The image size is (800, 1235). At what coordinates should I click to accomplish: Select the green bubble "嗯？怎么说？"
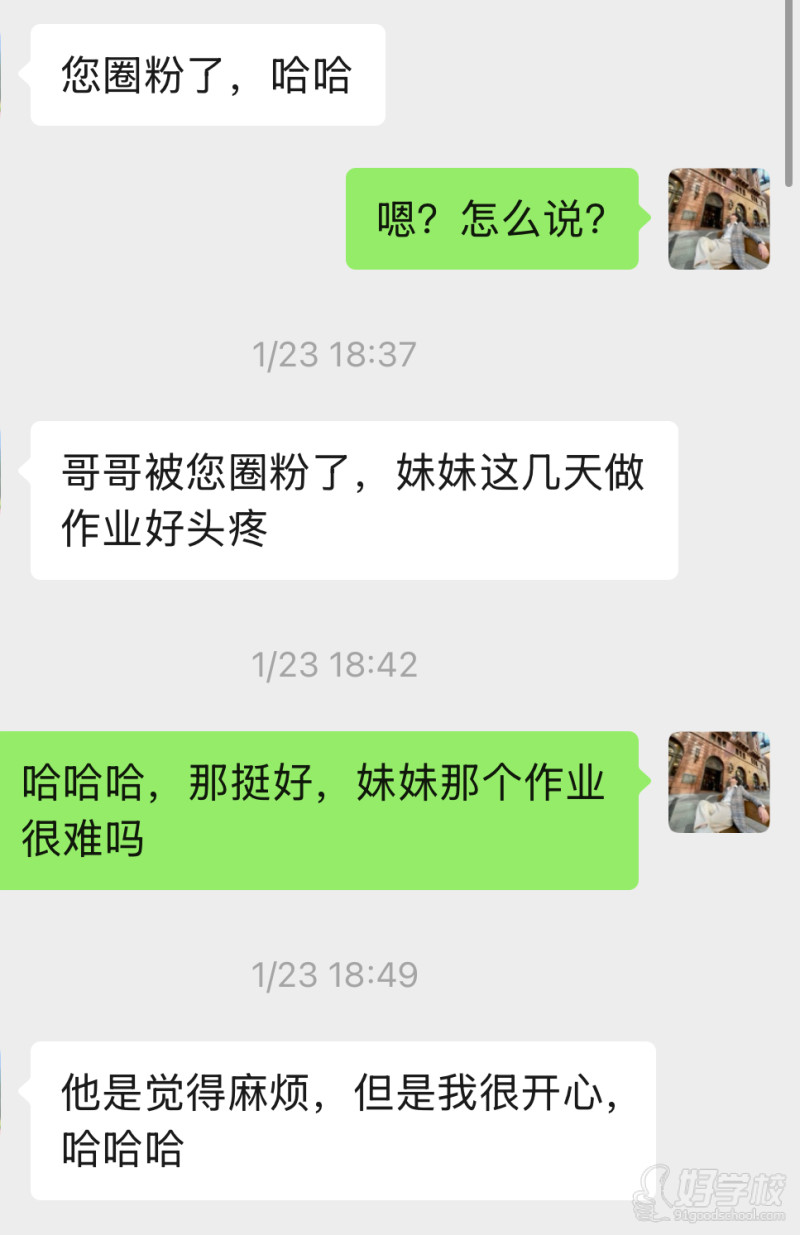coord(492,218)
